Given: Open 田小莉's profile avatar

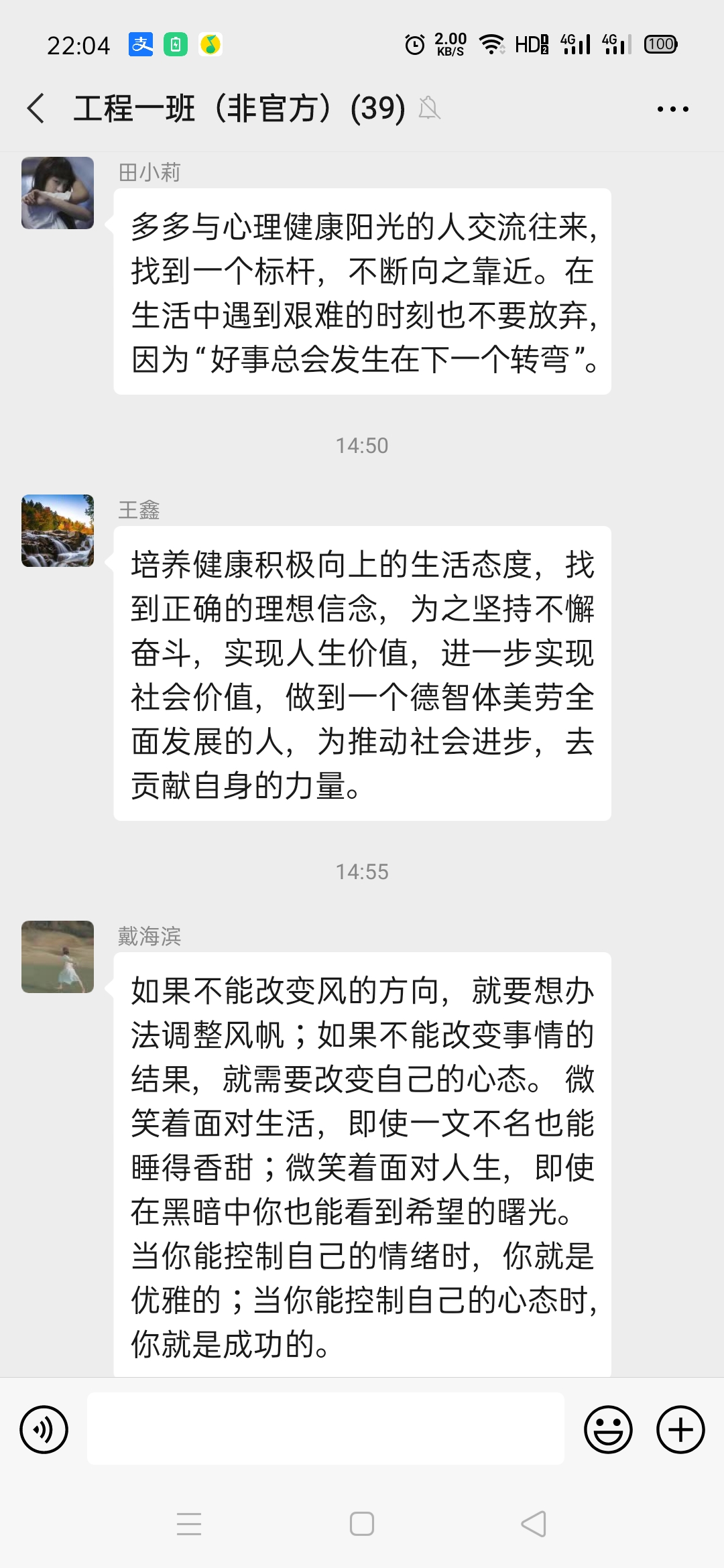Looking at the screenshot, I should tap(58, 193).
